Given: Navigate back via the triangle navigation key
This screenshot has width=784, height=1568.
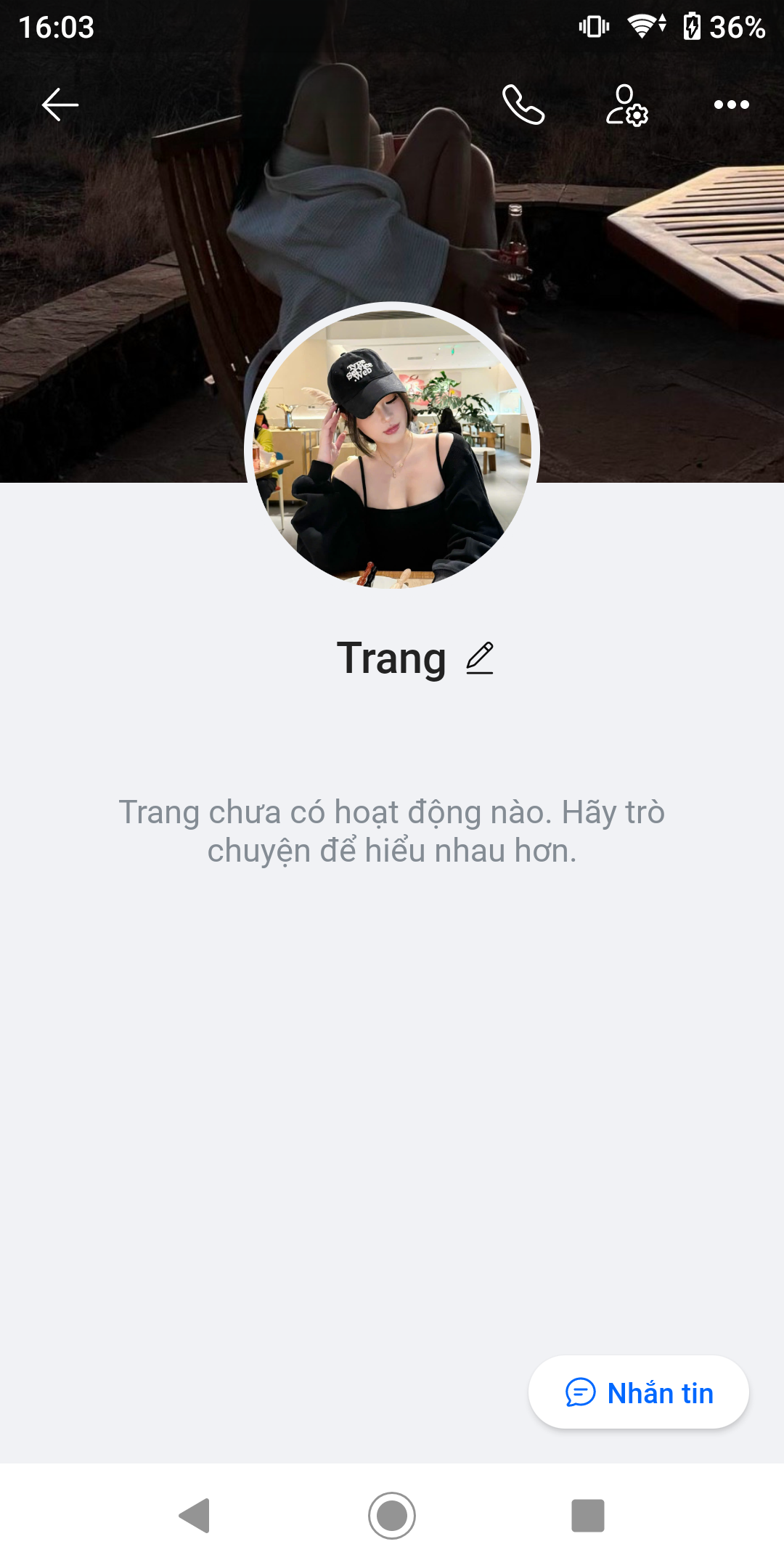Looking at the screenshot, I should pos(195,1515).
